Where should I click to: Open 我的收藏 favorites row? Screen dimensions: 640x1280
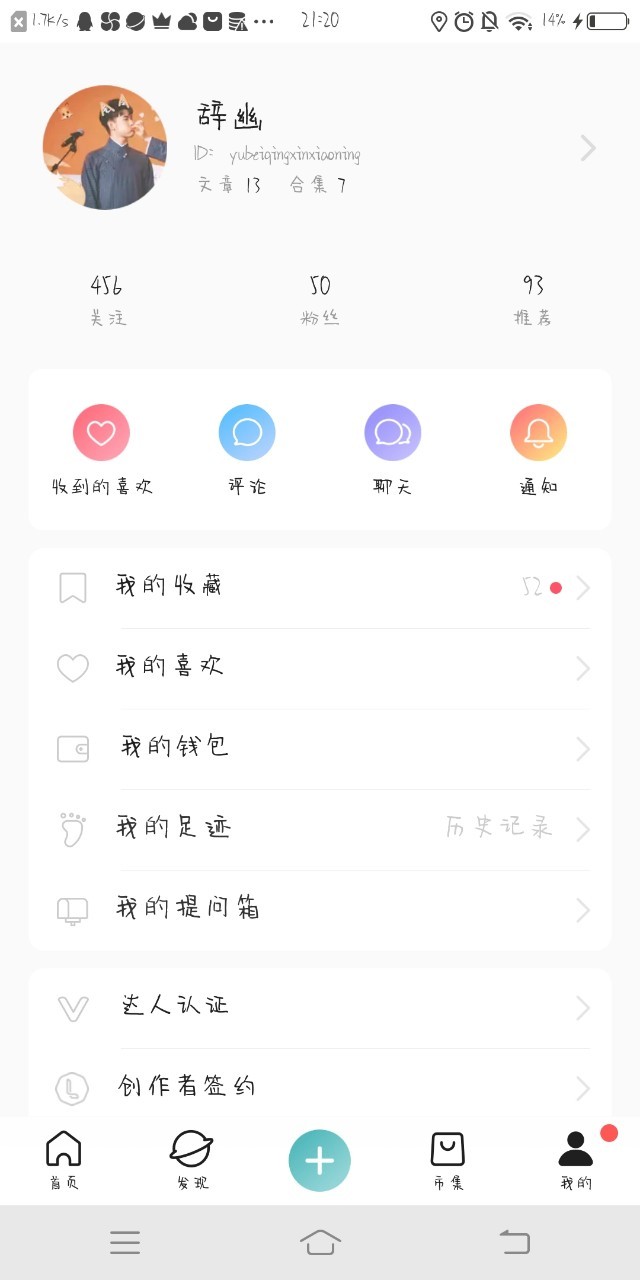pos(320,588)
